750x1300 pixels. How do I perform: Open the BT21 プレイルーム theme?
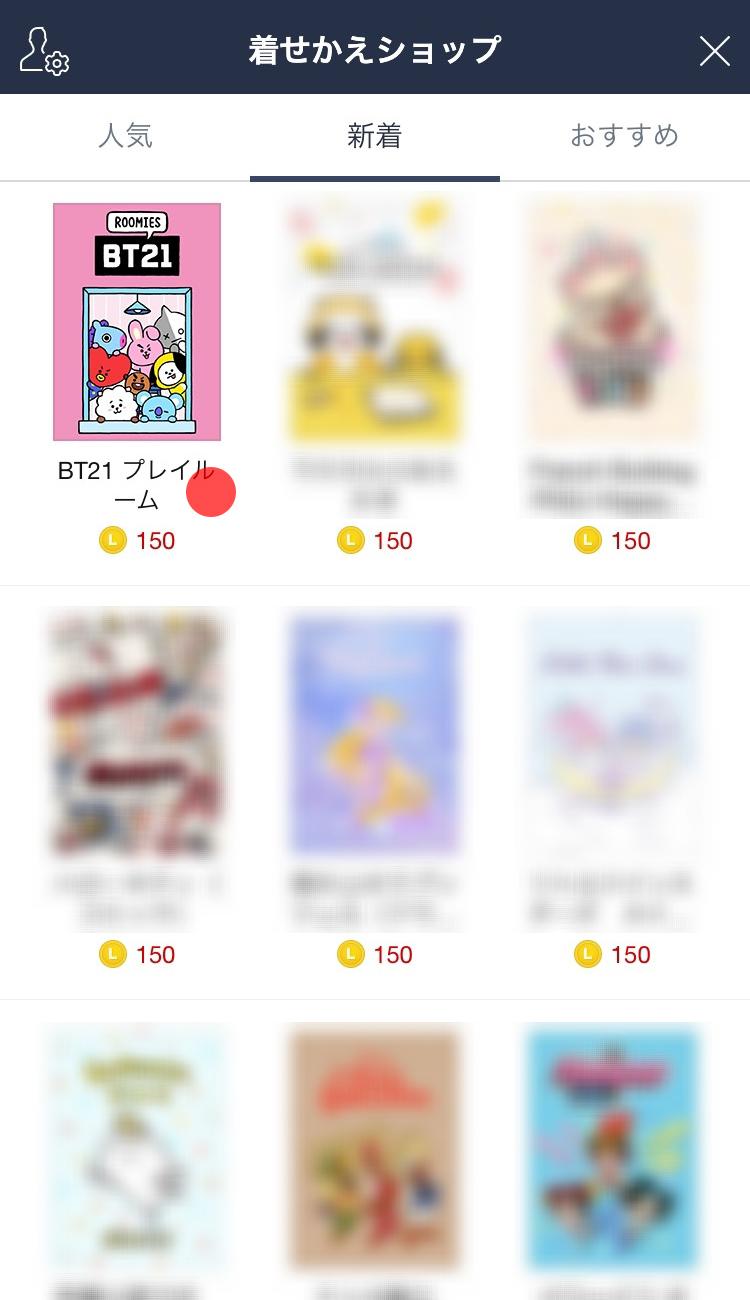137,322
